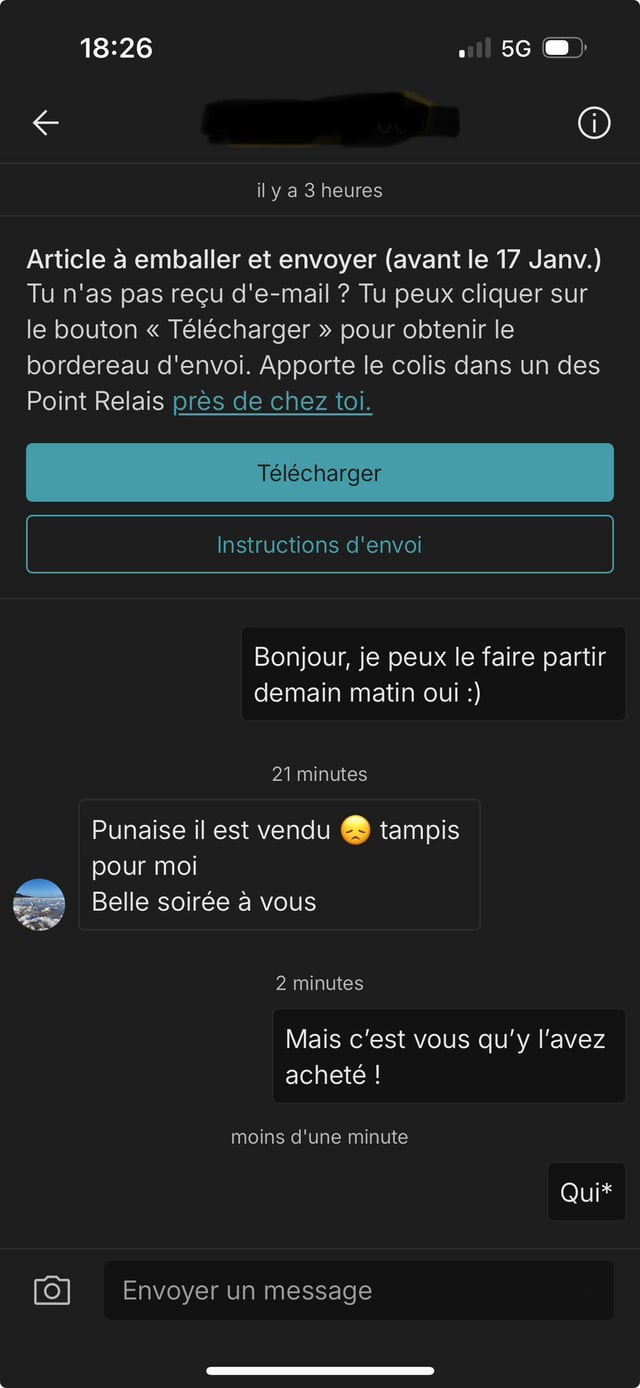Open the conversation info icon
640x1388 pixels.
[x=594, y=123]
